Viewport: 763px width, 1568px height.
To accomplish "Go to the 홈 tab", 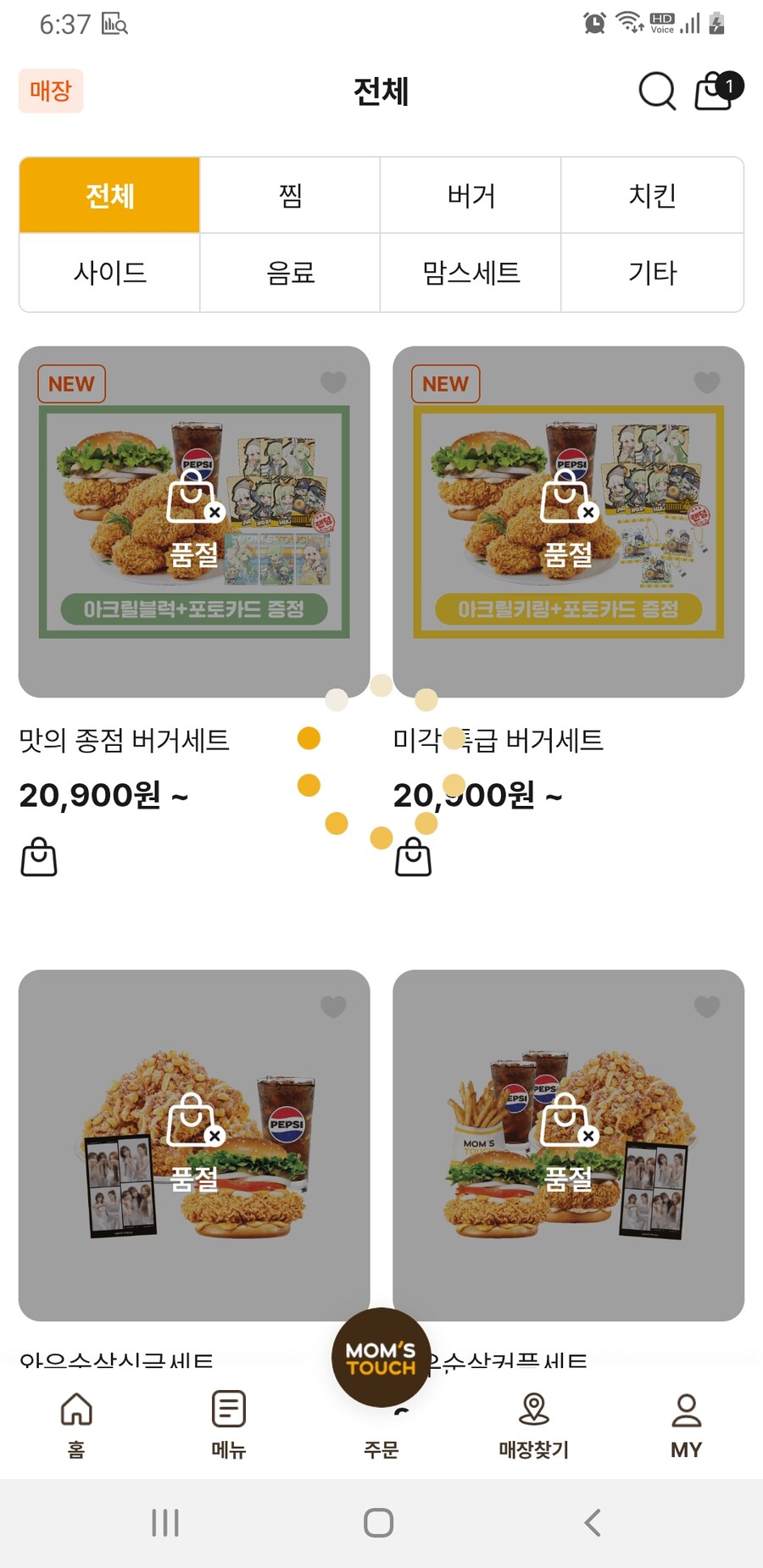I will click(x=76, y=1425).
